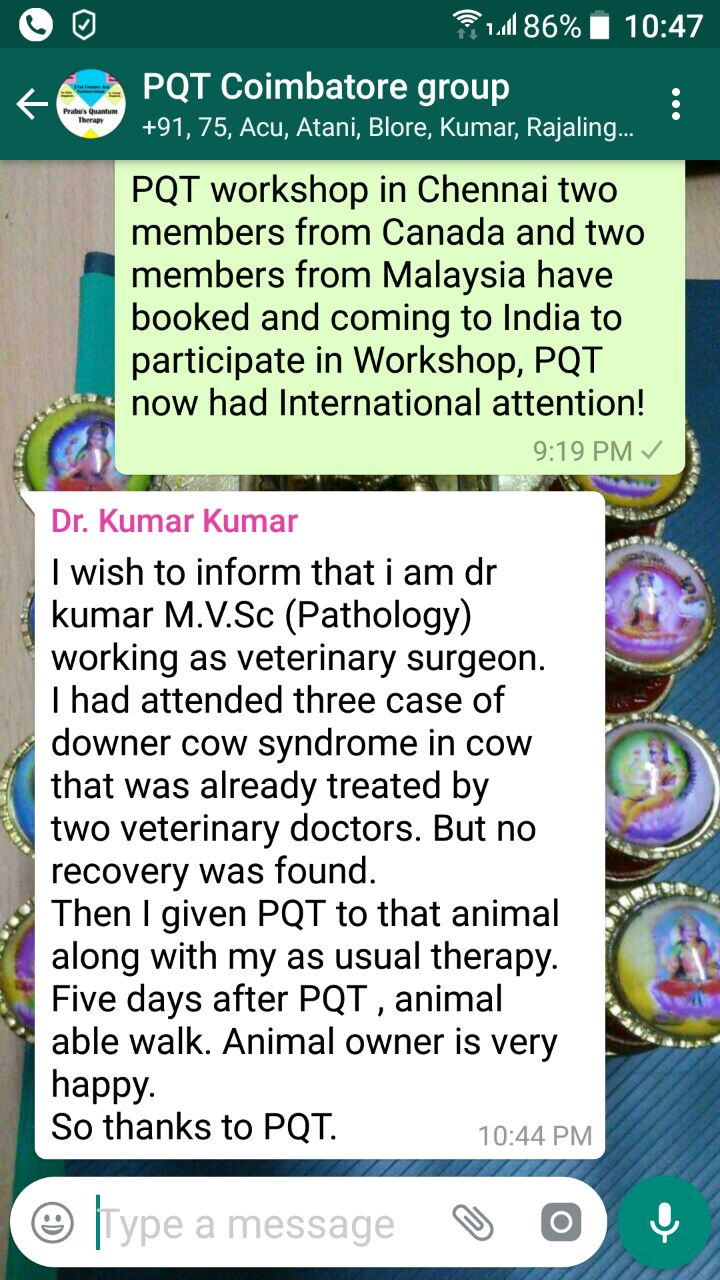
Task: Attach a file with the paperclip
Action: (x=473, y=1222)
